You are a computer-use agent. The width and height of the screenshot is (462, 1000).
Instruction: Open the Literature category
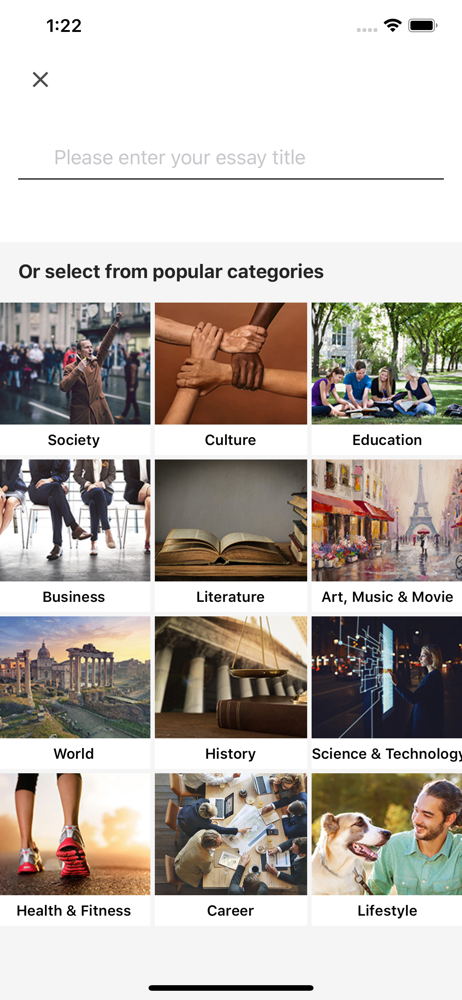click(230, 536)
